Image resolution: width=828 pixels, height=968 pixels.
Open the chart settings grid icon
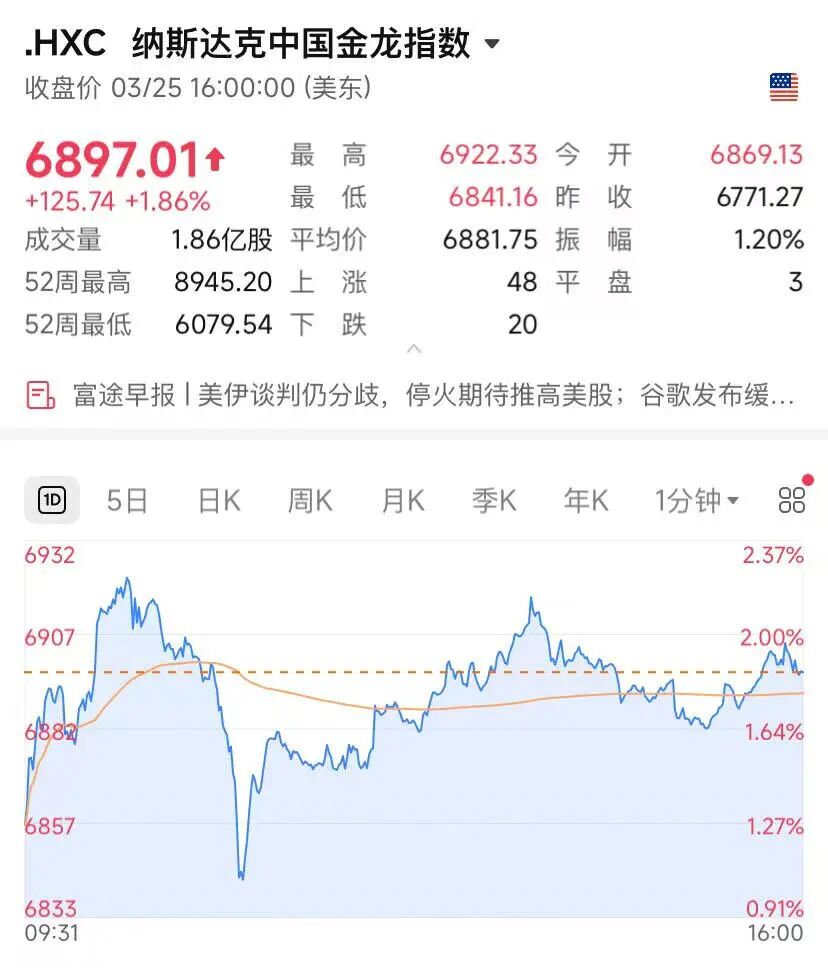pyautogui.click(x=791, y=500)
